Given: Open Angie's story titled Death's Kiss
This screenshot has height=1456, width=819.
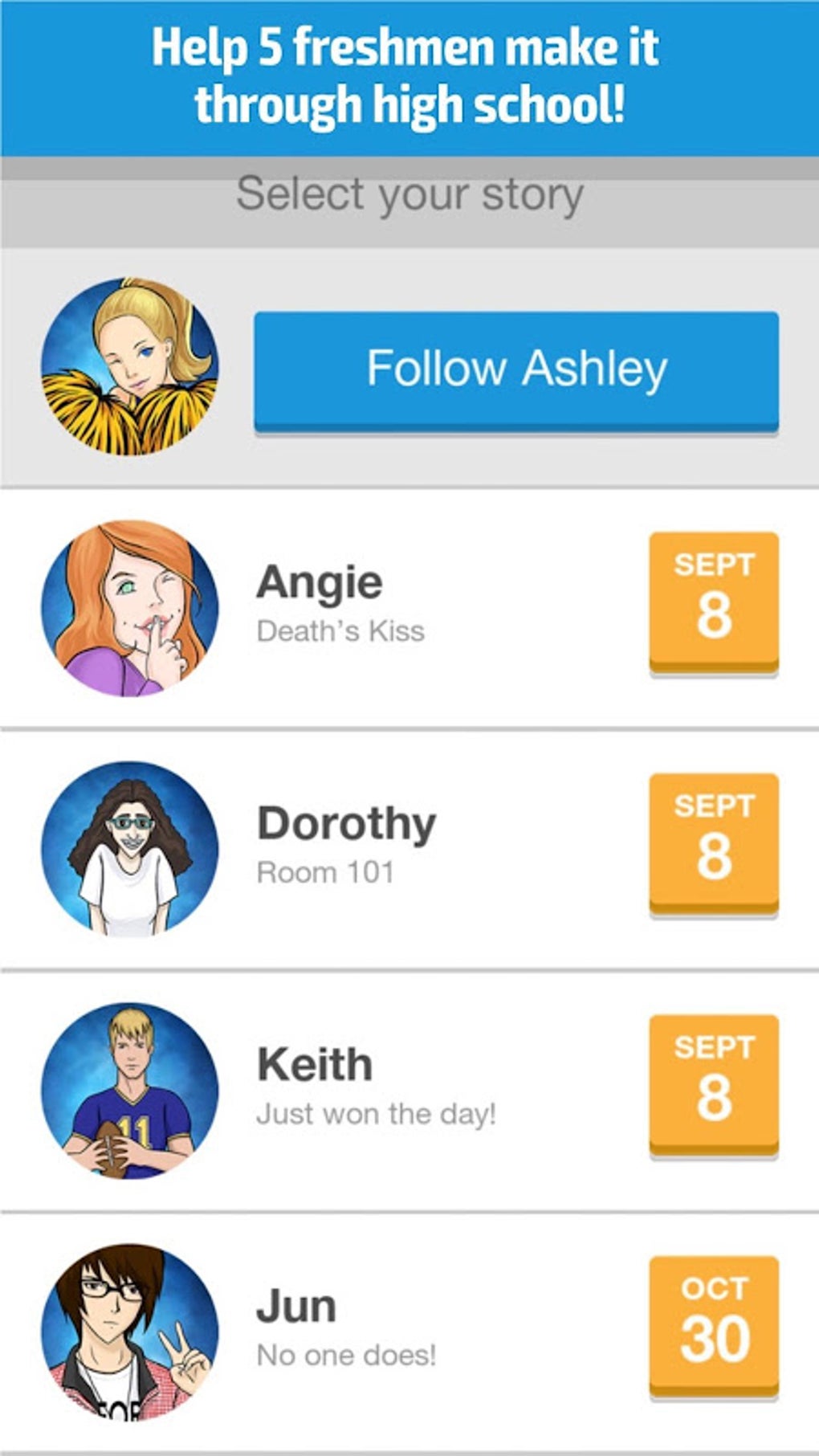Looking at the screenshot, I should (342, 632).
